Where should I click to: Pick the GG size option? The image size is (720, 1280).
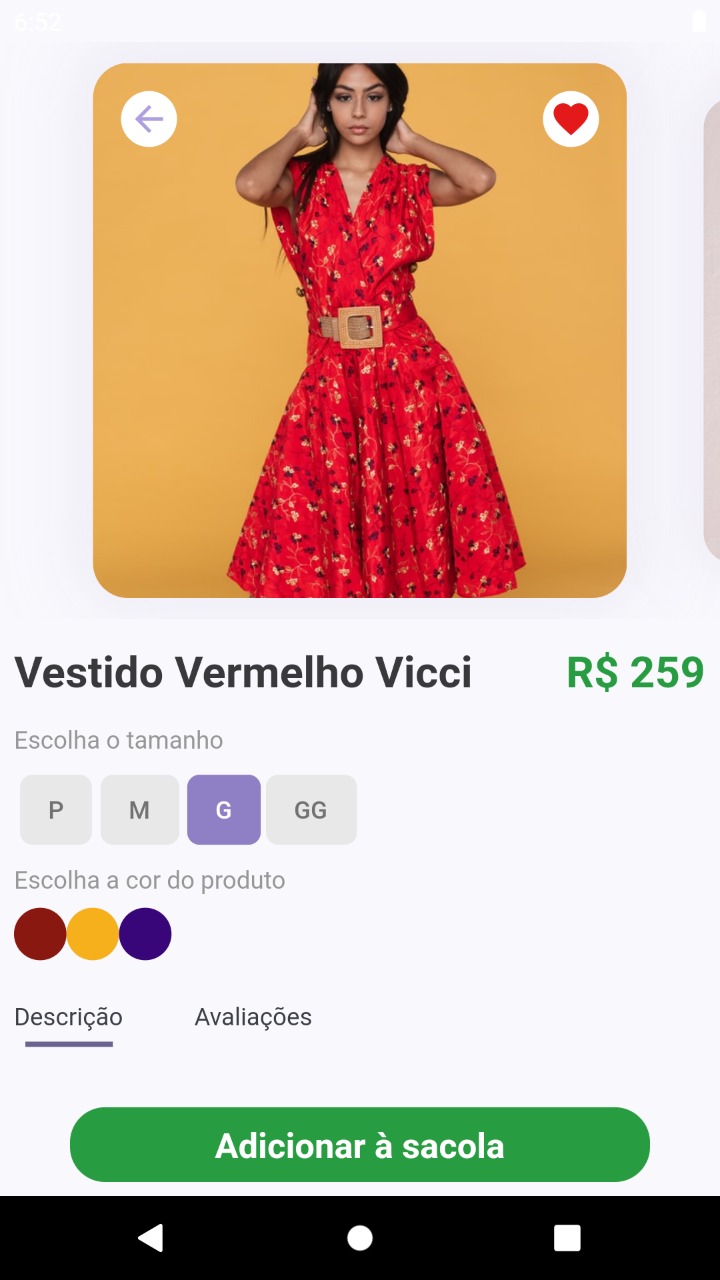coord(311,810)
